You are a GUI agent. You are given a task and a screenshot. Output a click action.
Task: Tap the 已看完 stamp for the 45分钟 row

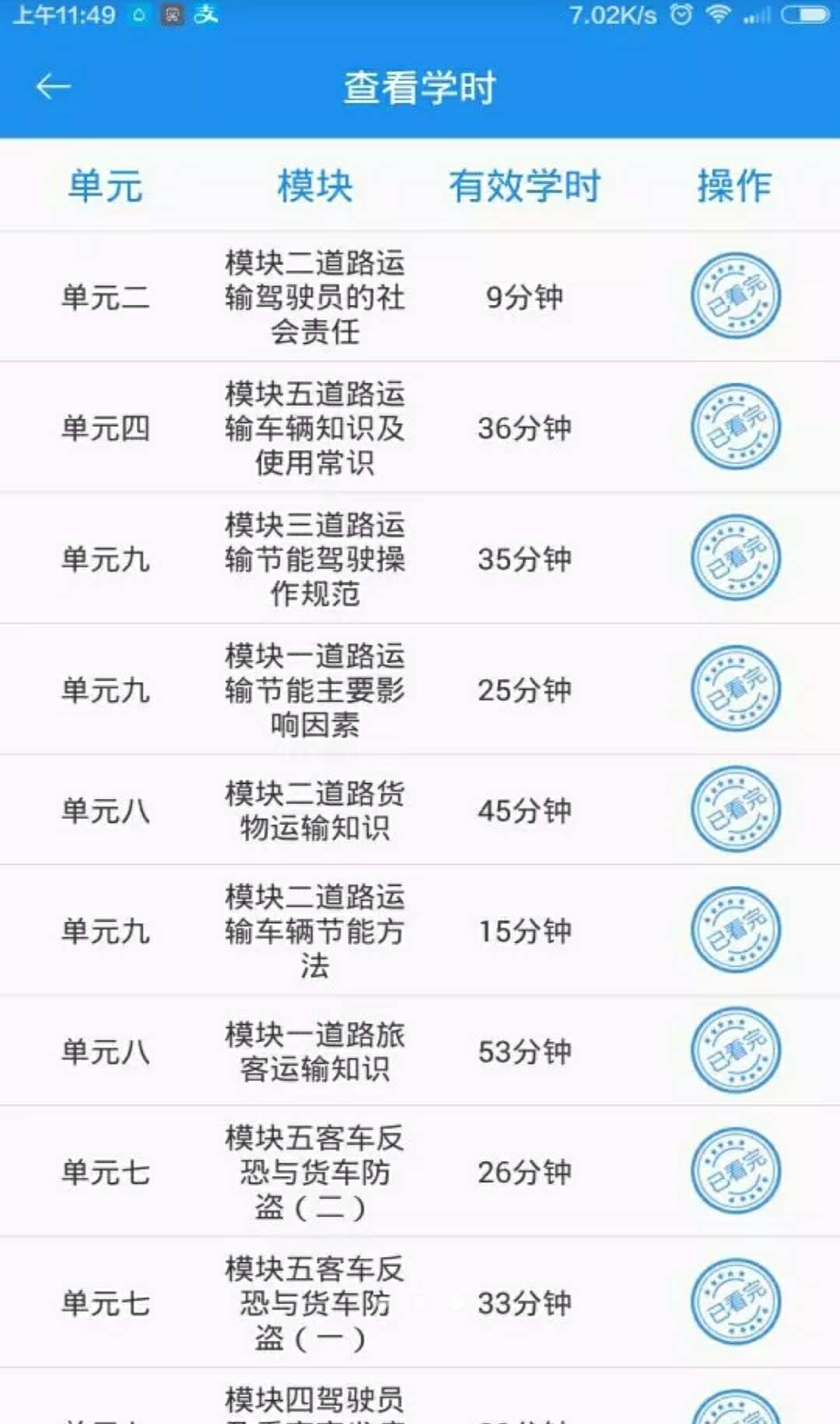click(736, 809)
